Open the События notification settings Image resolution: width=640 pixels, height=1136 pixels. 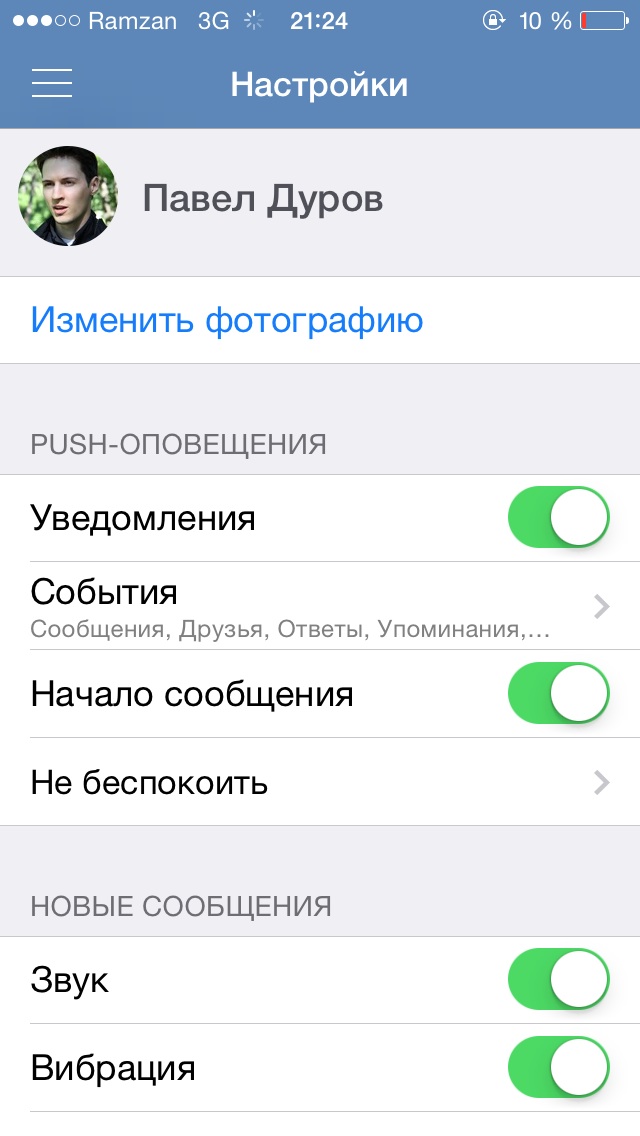tap(320, 606)
